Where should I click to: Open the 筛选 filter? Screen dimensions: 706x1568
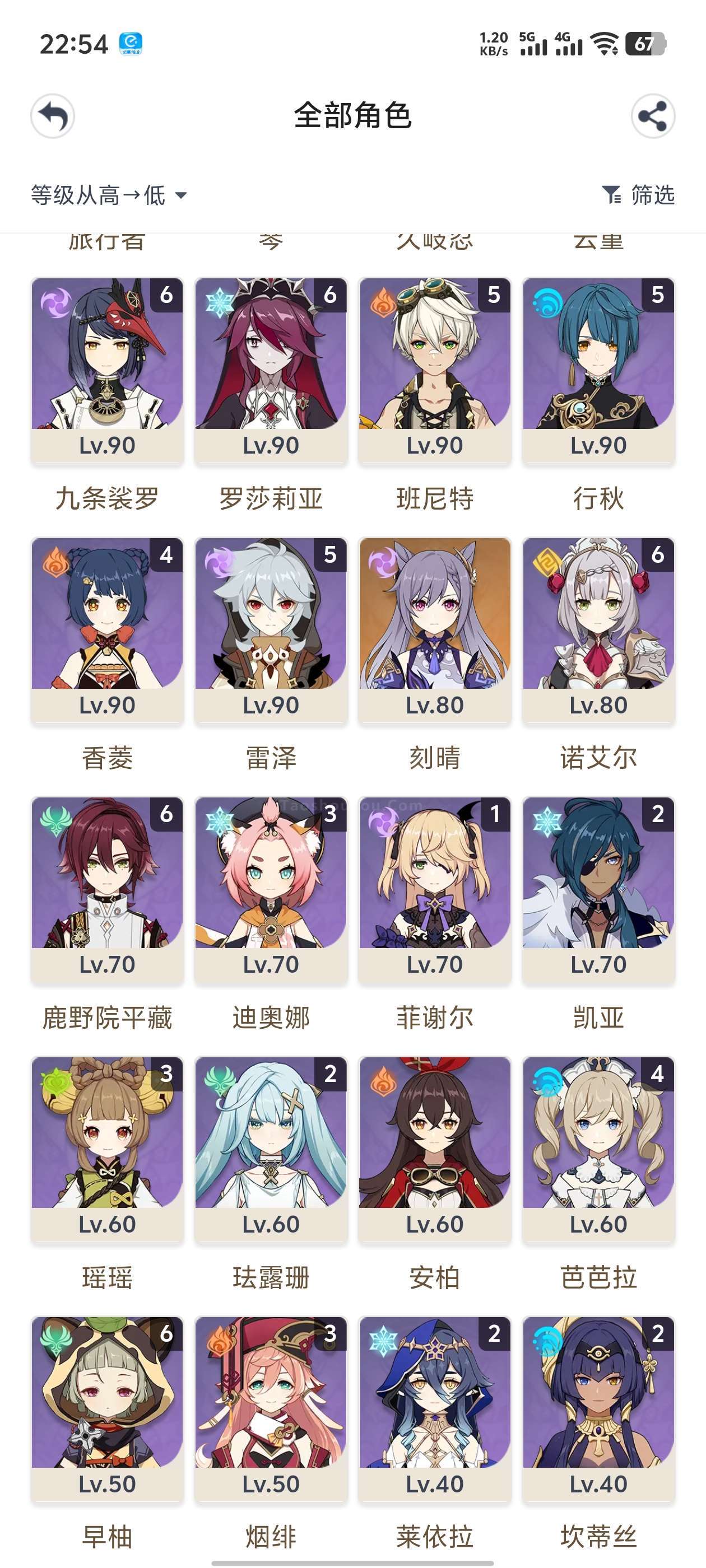pyautogui.click(x=638, y=195)
